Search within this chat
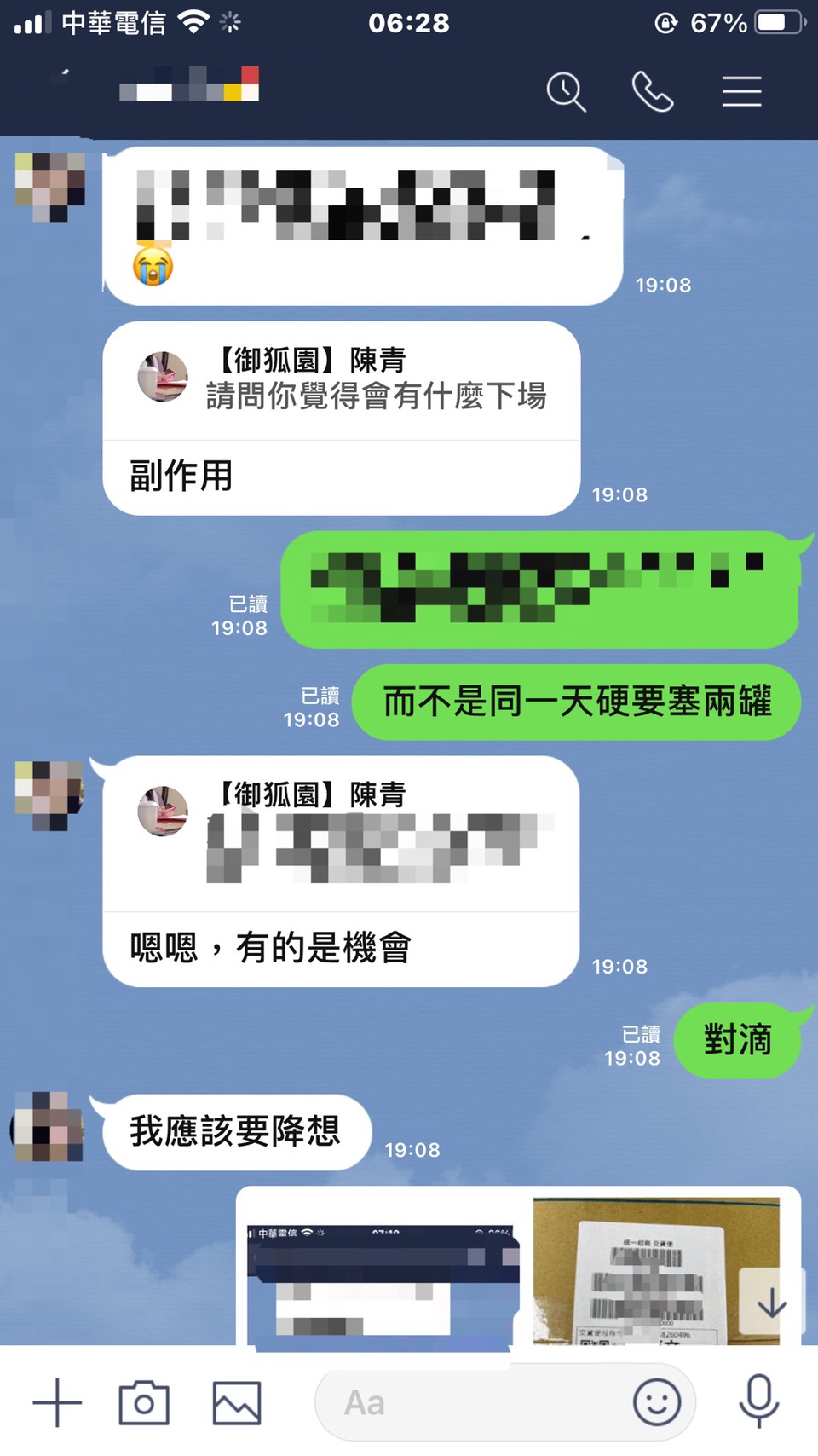This screenshot has height=1456, width=818. pyautogui.click(x=566, y=91)
